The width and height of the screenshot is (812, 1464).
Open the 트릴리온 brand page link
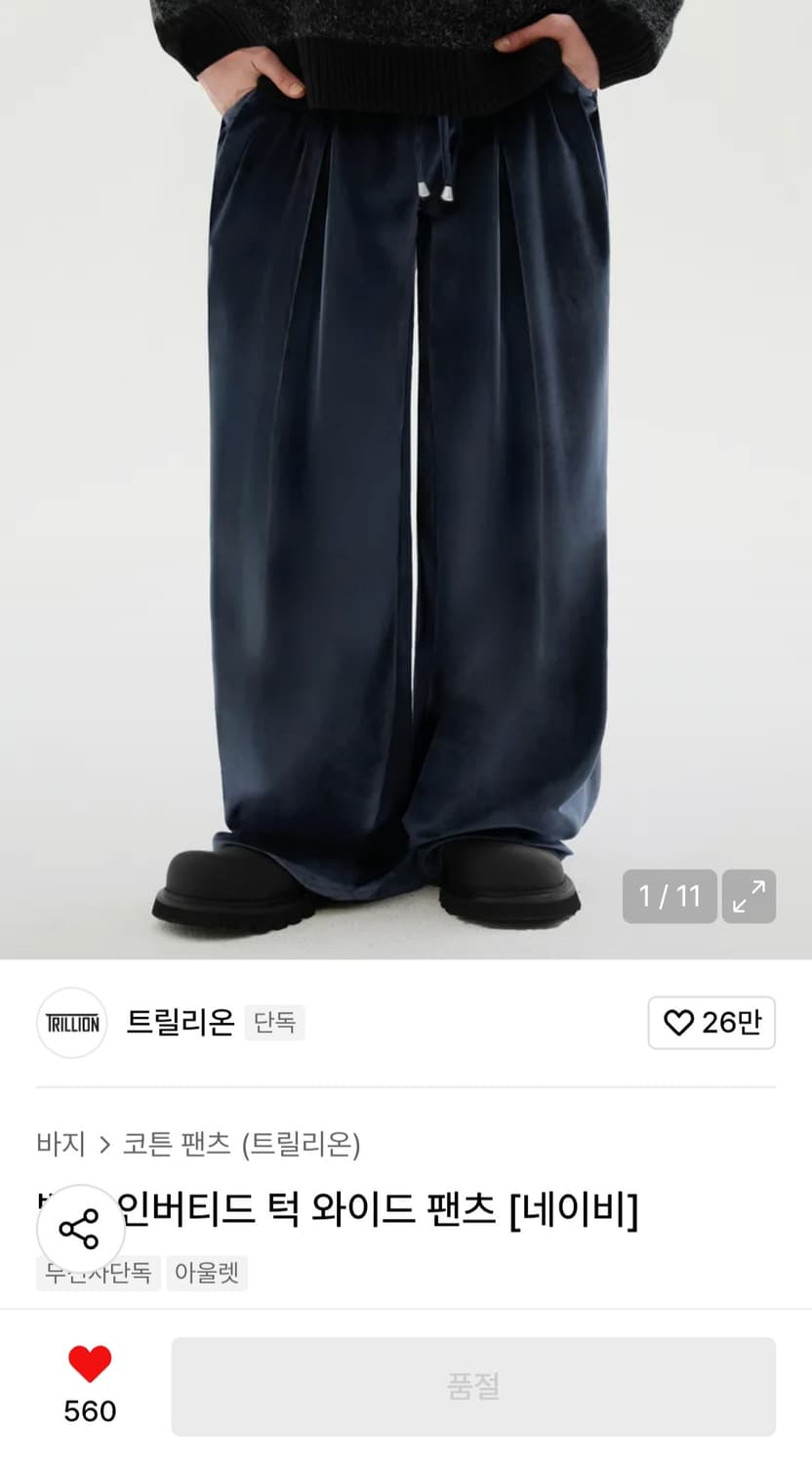179,1023
